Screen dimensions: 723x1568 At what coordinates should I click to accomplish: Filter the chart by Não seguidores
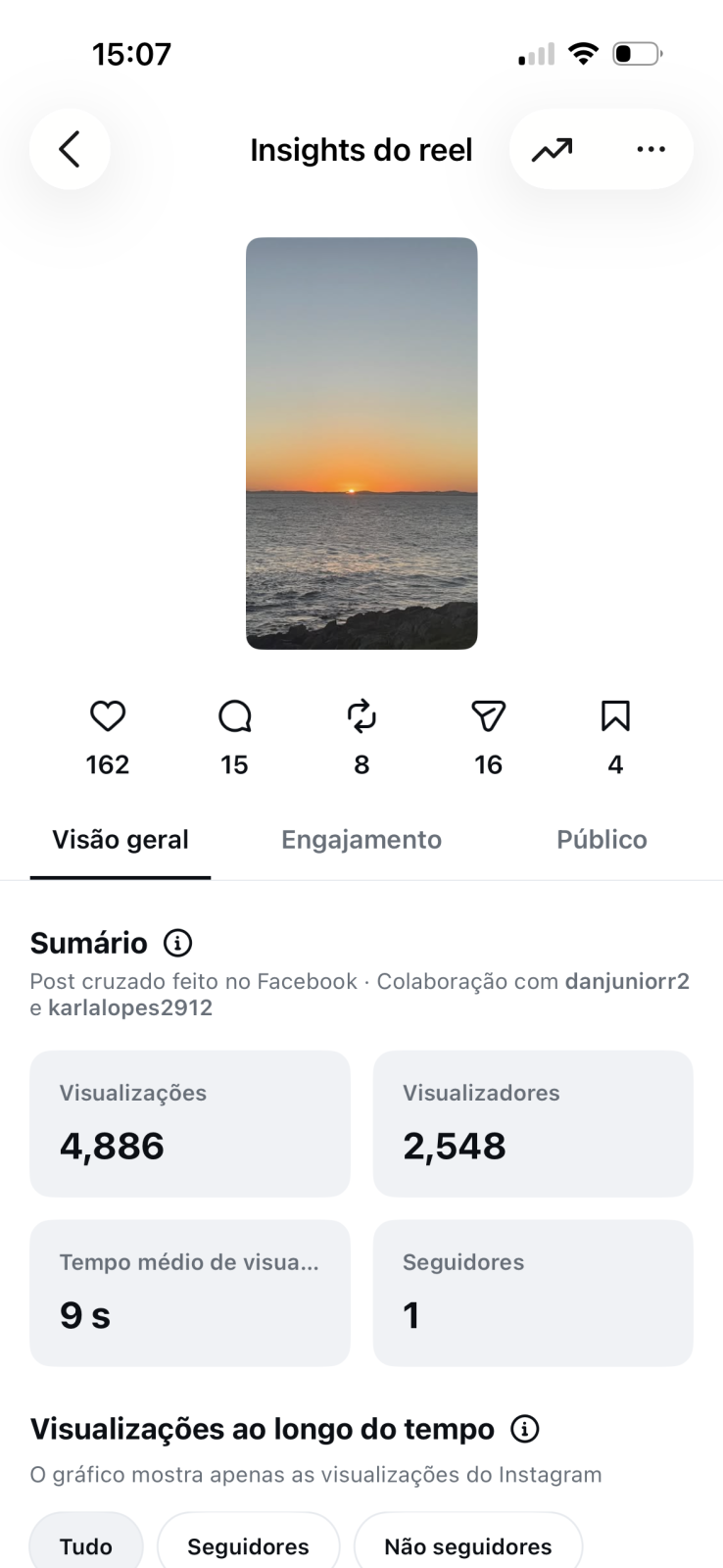tap(468, 1545)
